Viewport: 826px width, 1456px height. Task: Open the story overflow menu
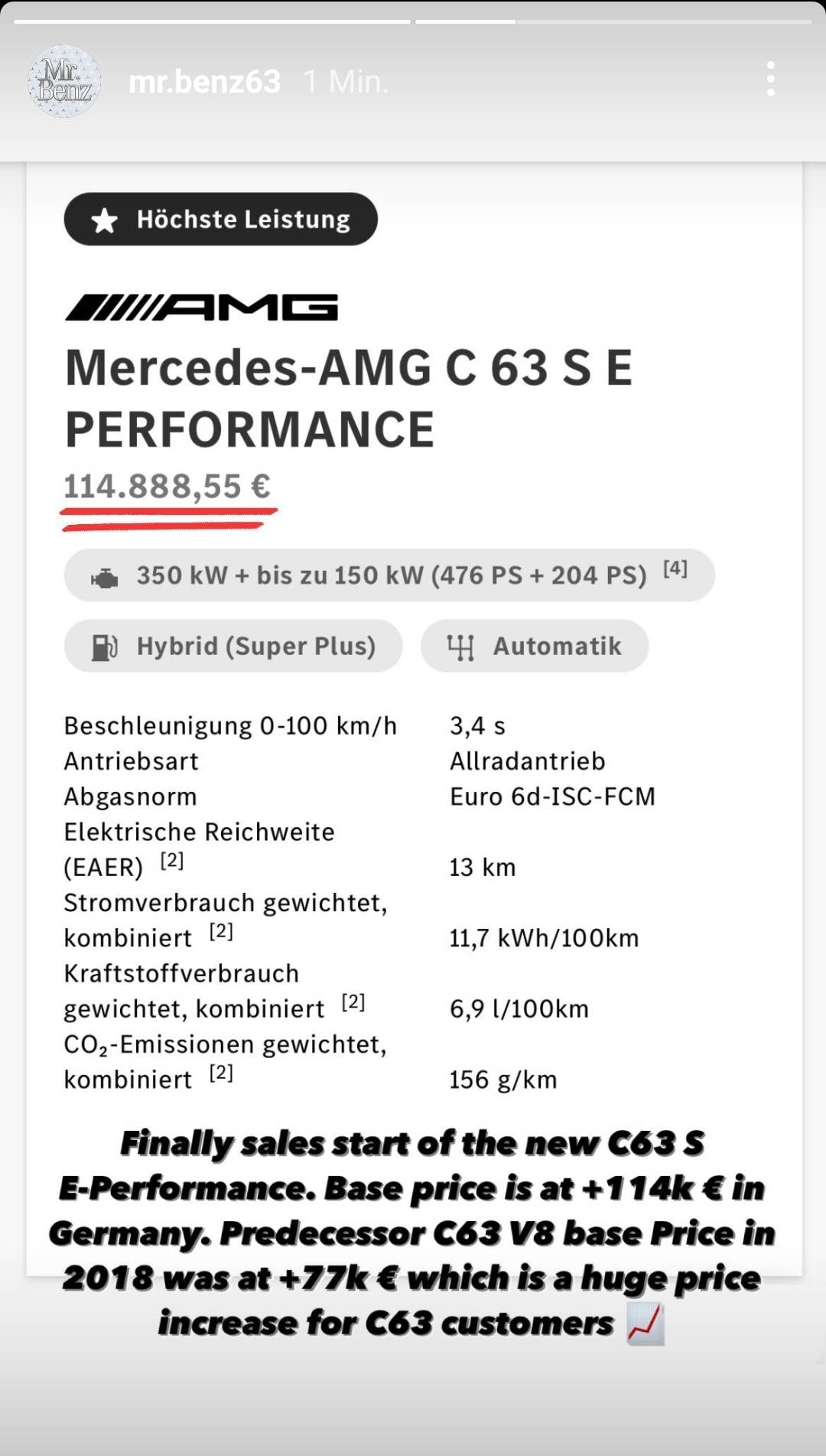(x=770, y=80)
